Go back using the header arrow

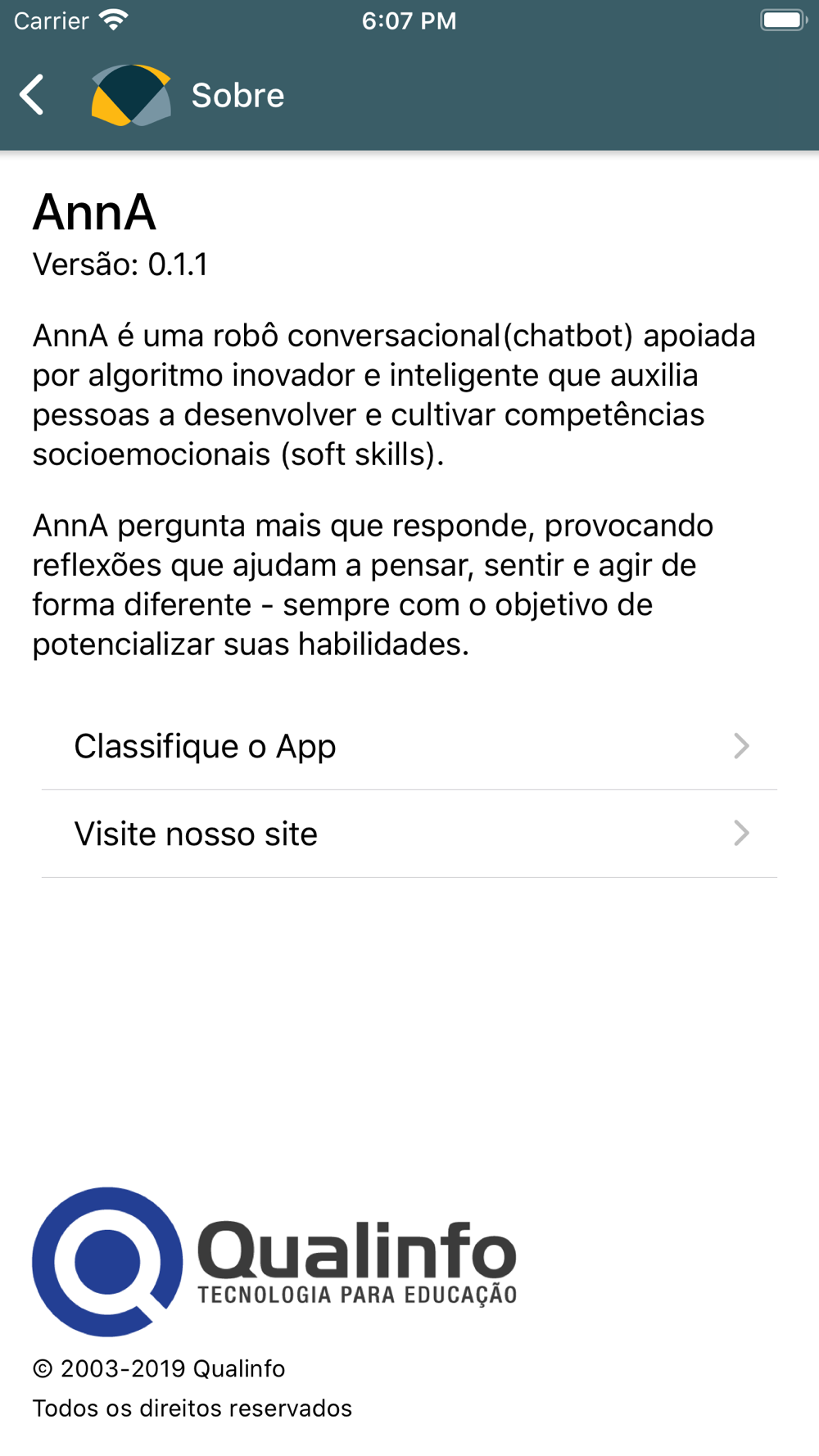(32, 95)
